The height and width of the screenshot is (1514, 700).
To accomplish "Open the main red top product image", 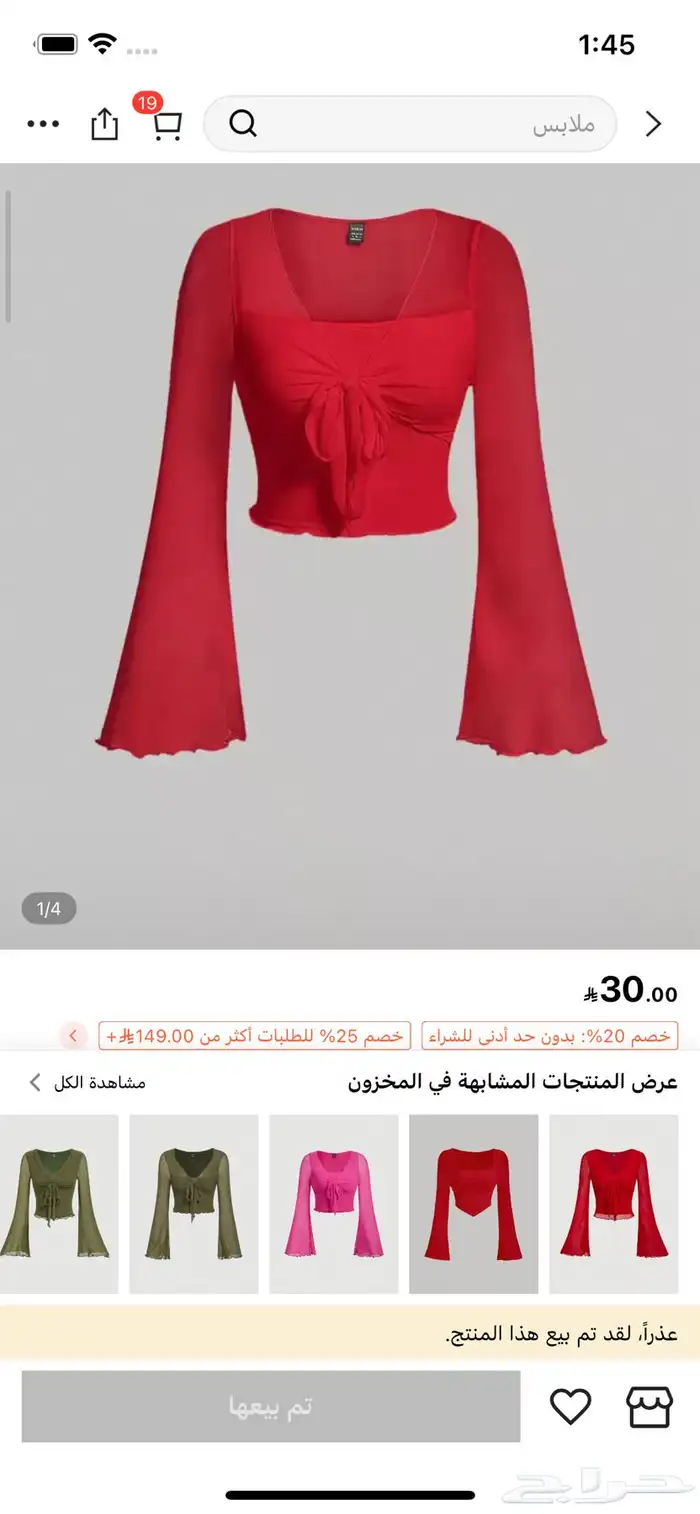I will click(350, 480).
